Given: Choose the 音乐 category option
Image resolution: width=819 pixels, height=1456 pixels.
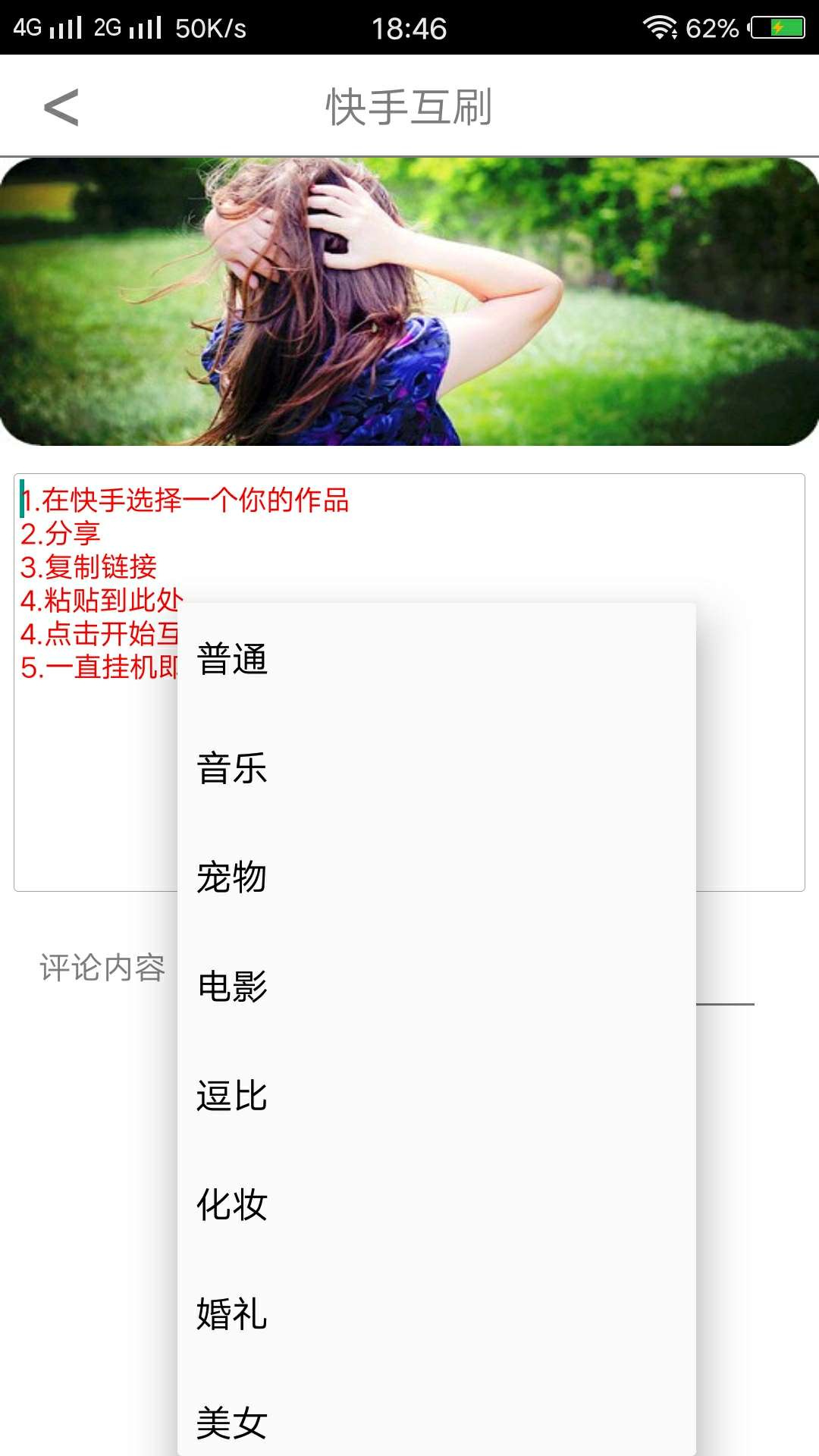Looking at the screenshot, I should tap(436, 767).
